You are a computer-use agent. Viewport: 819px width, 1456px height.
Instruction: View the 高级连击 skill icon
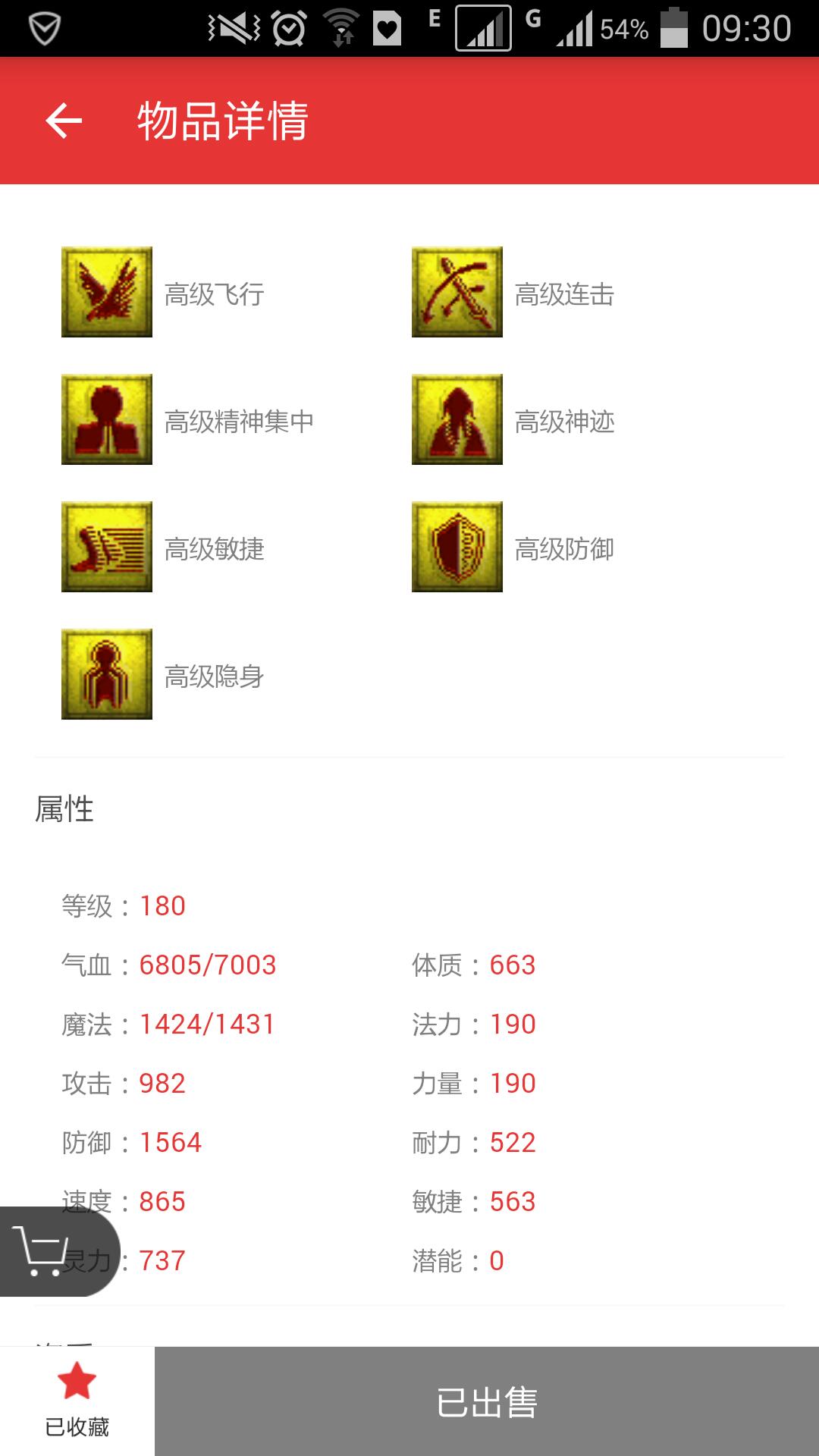(x=457, y=292)
